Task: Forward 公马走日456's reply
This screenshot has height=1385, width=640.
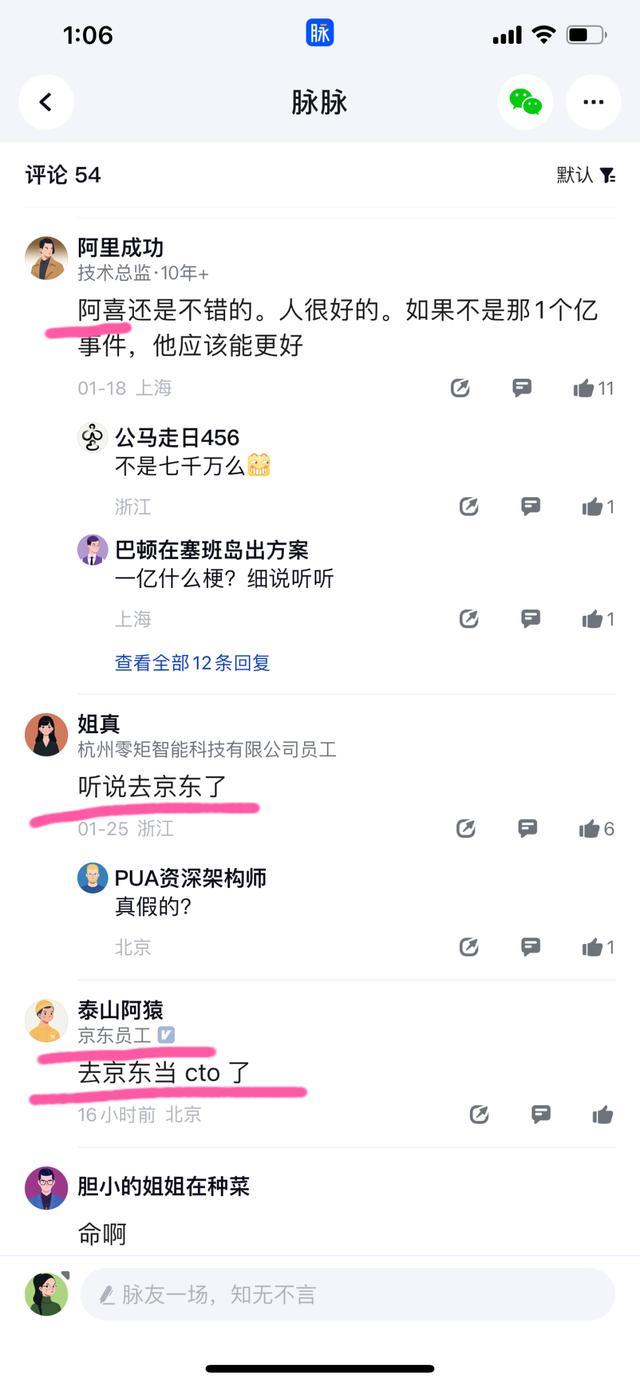Action: click(469, 507)
